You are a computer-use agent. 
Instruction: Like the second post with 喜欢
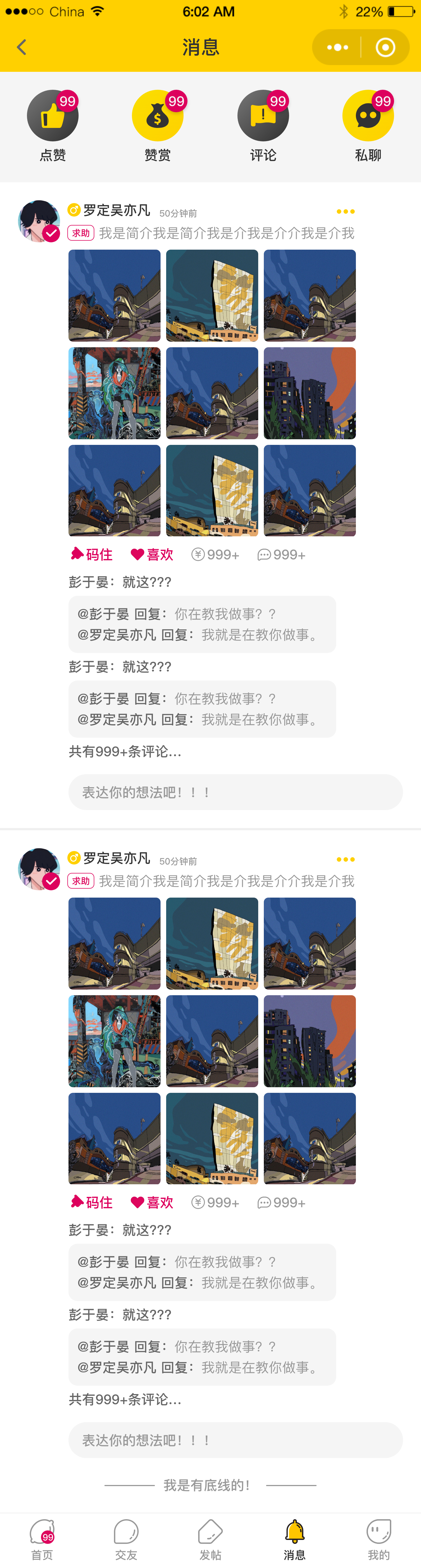click(152, 1202)
